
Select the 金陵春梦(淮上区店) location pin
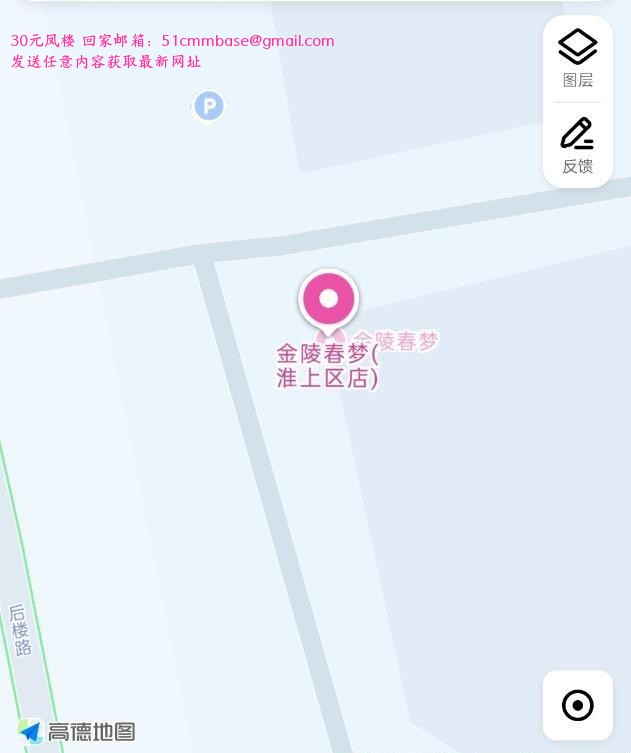(x=328, y=299)
